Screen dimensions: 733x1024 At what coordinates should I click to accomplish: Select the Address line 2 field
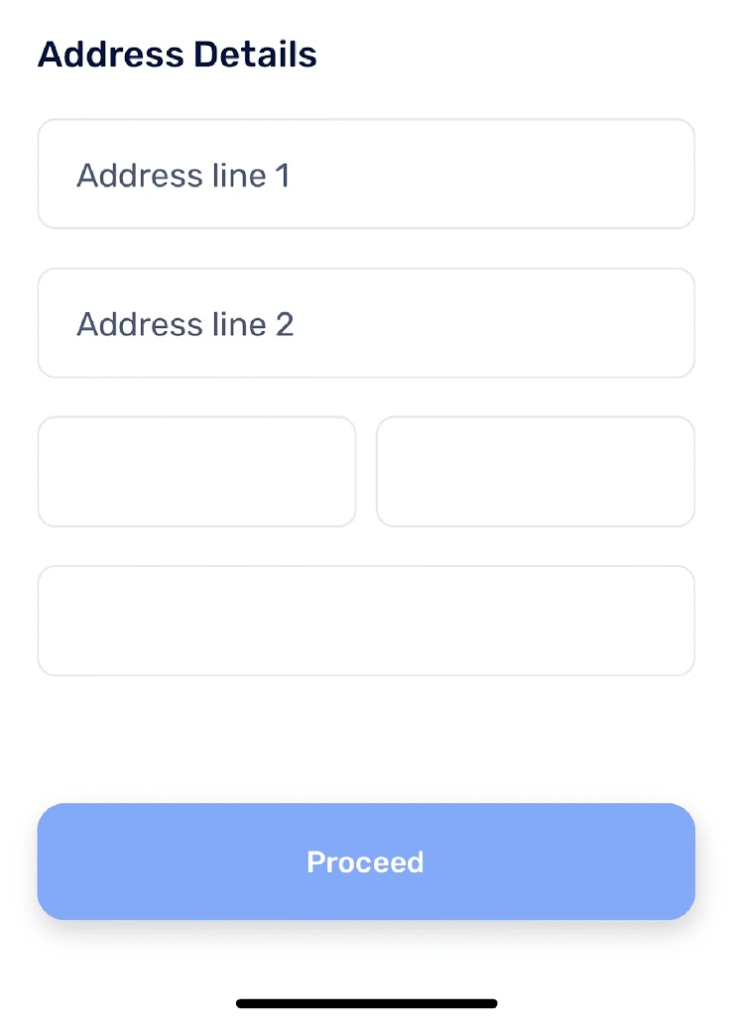(x=366, y=323)
